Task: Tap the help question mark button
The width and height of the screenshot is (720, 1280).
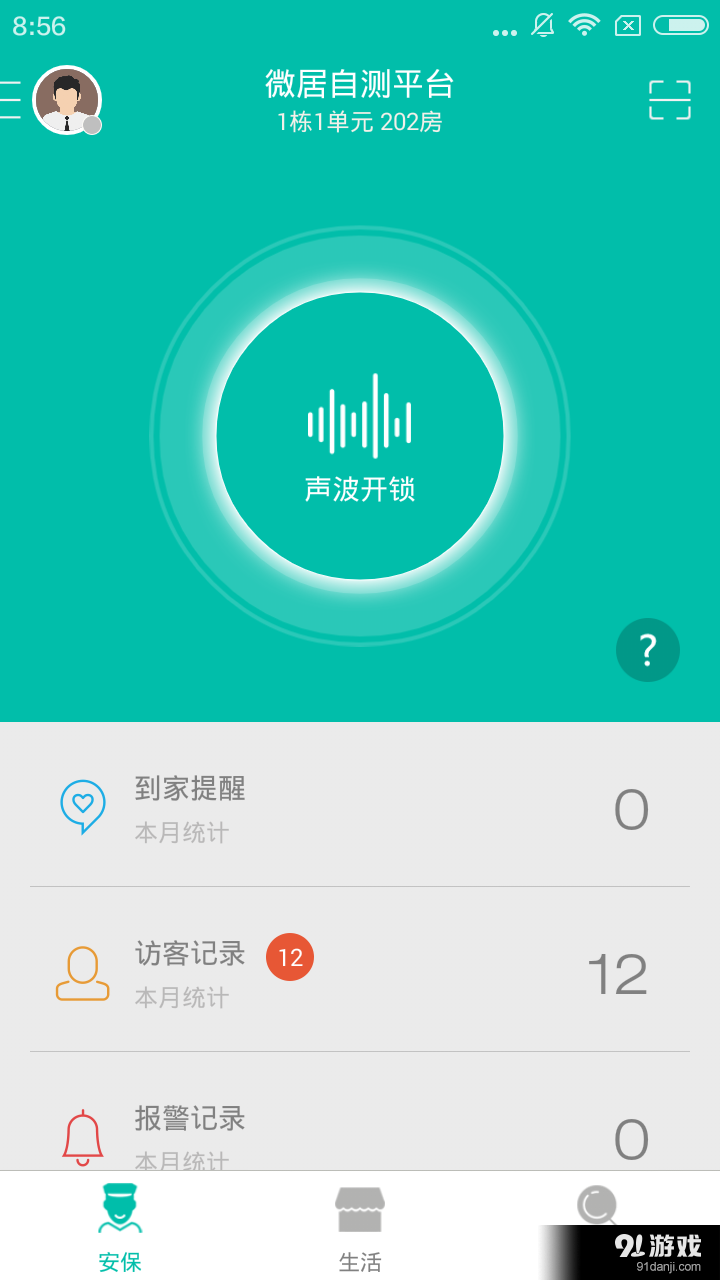Action: (x=647, y=650)
